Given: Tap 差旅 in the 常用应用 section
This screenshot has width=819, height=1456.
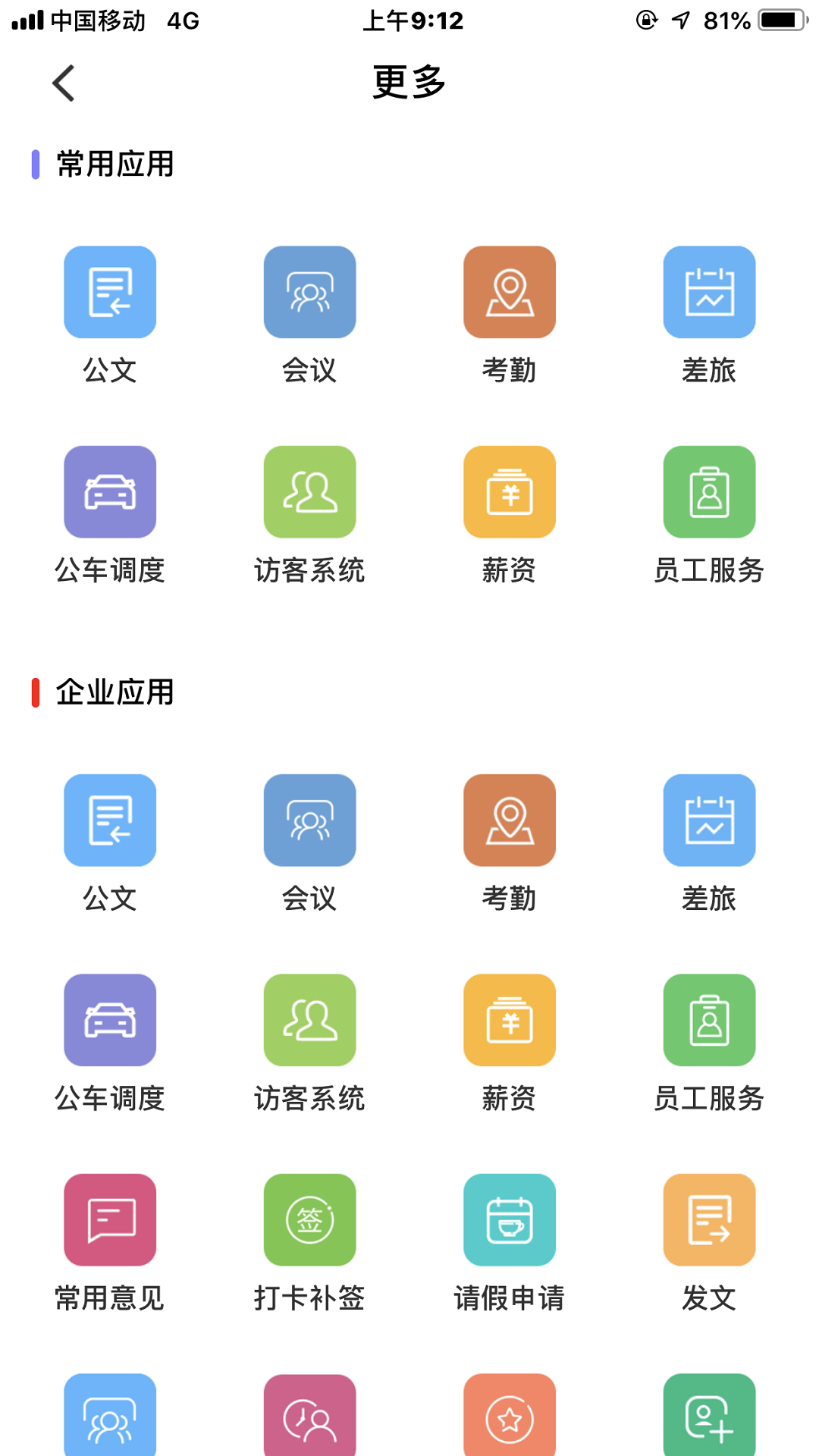Looking at the screenshot, I should 709,293.
